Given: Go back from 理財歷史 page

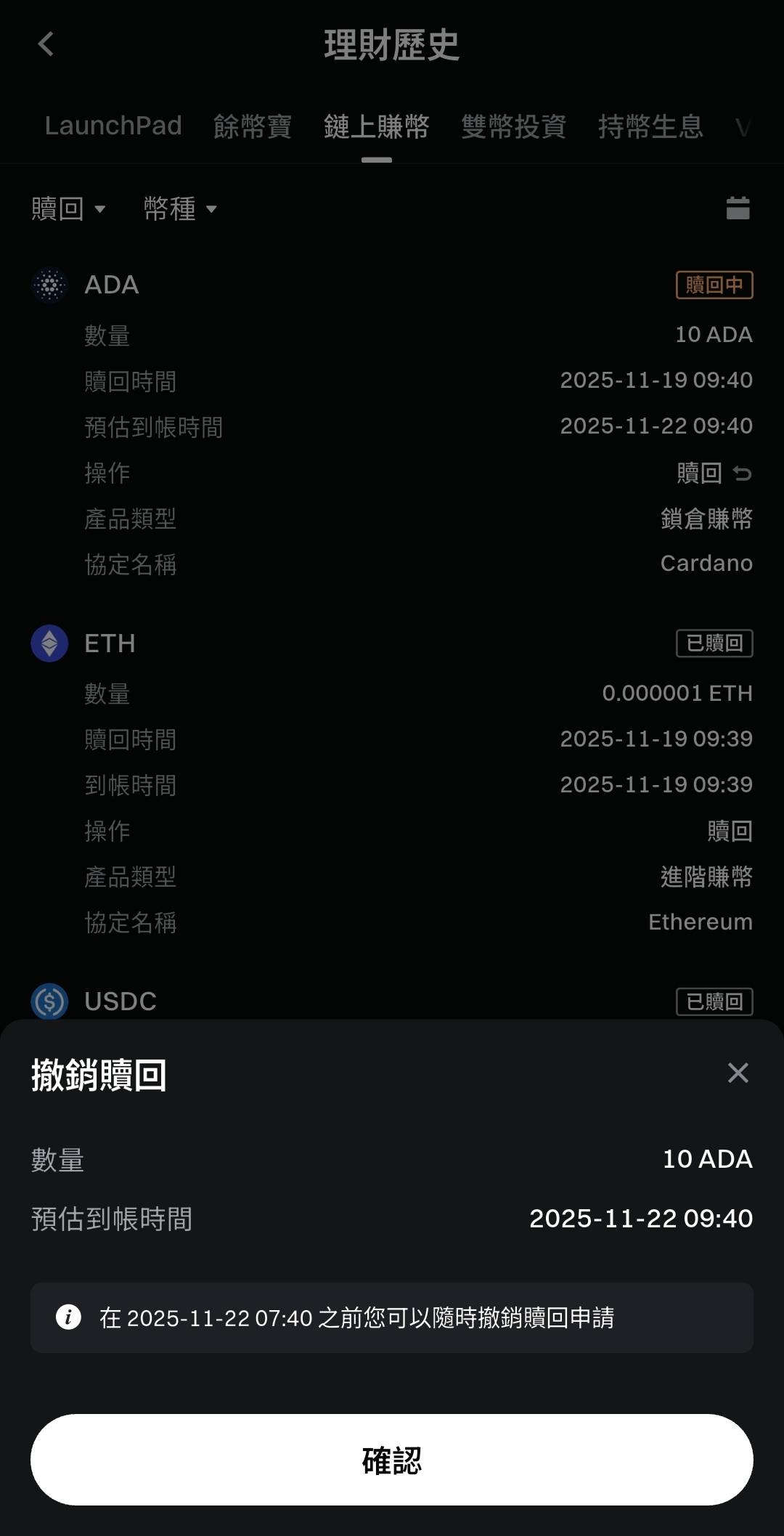Looking at the screenshot, I should [x=46, y=44].
